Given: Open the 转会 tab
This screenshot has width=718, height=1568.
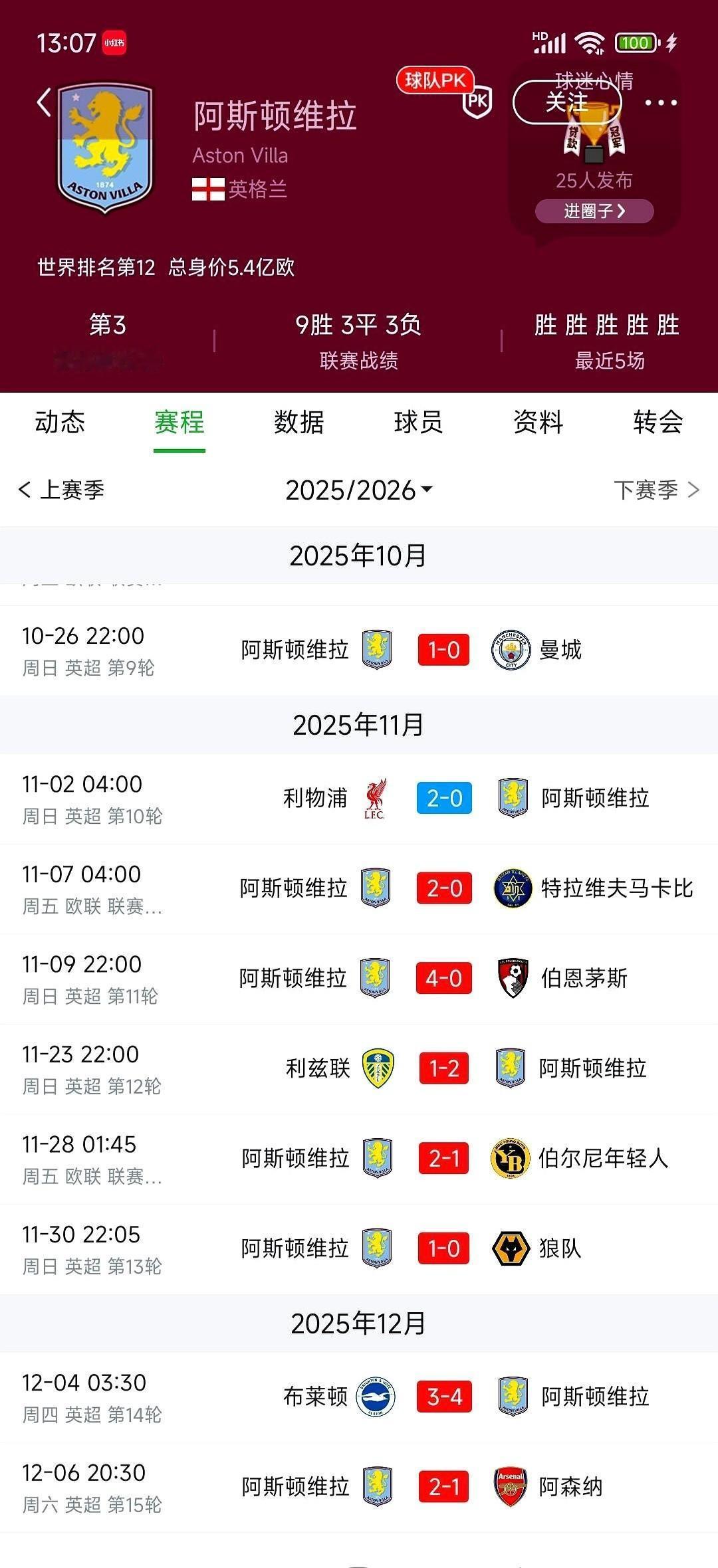Looking at the screenshot, I should pyautogui.click(x=658, y=423).
